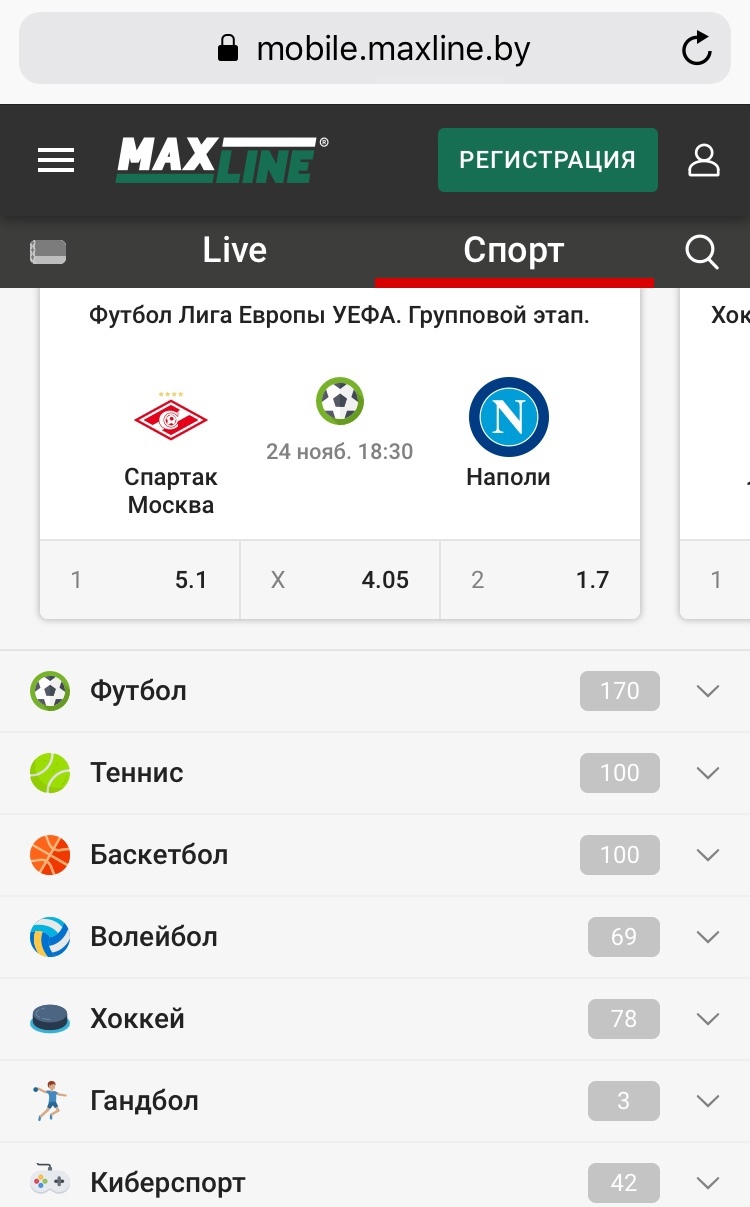Switch to the Live tab

click(234, 250)
